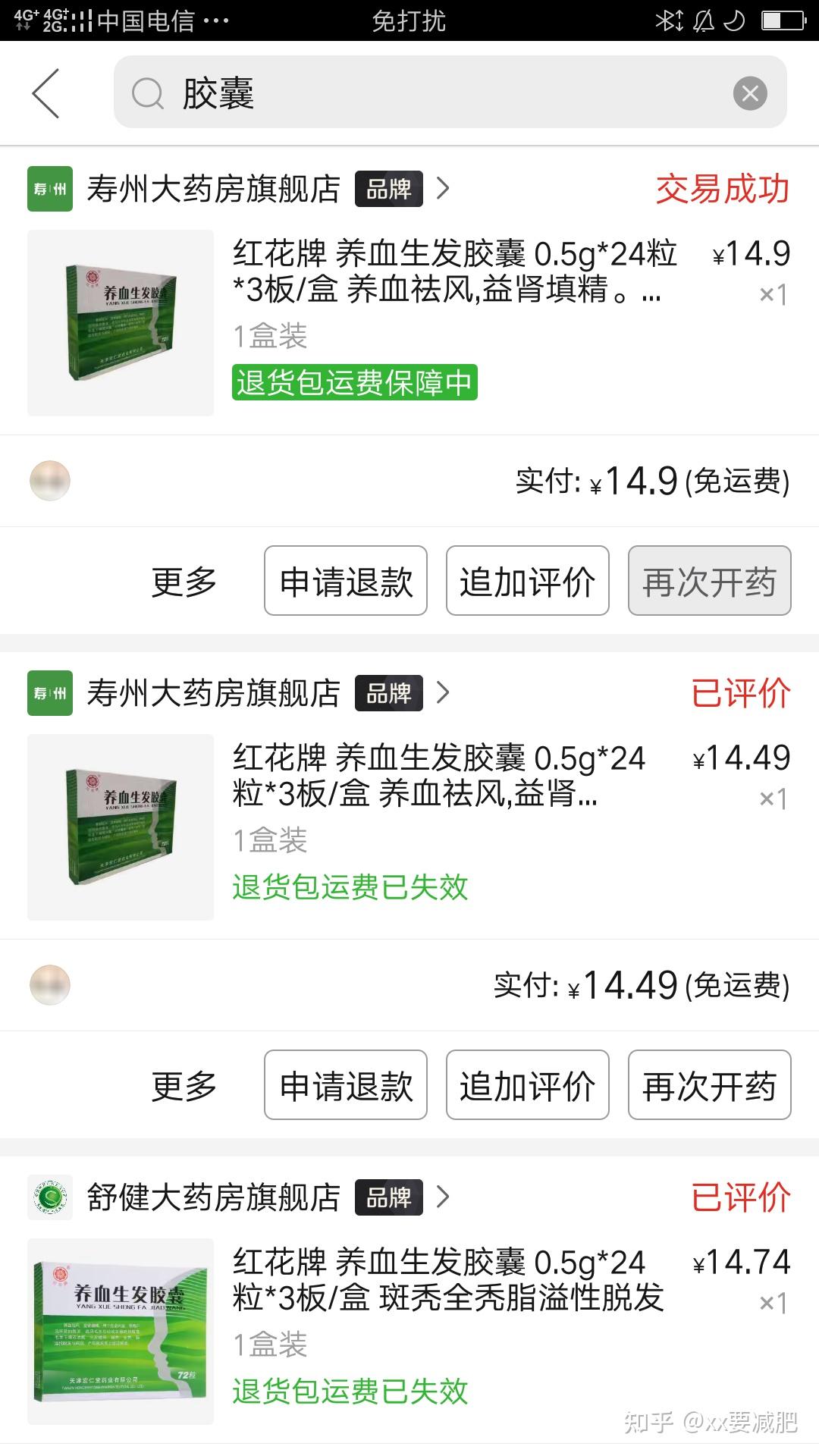Tap 更多 under the ¥14.9 order
Screen dimensions: 819x1456
[184, 582]
